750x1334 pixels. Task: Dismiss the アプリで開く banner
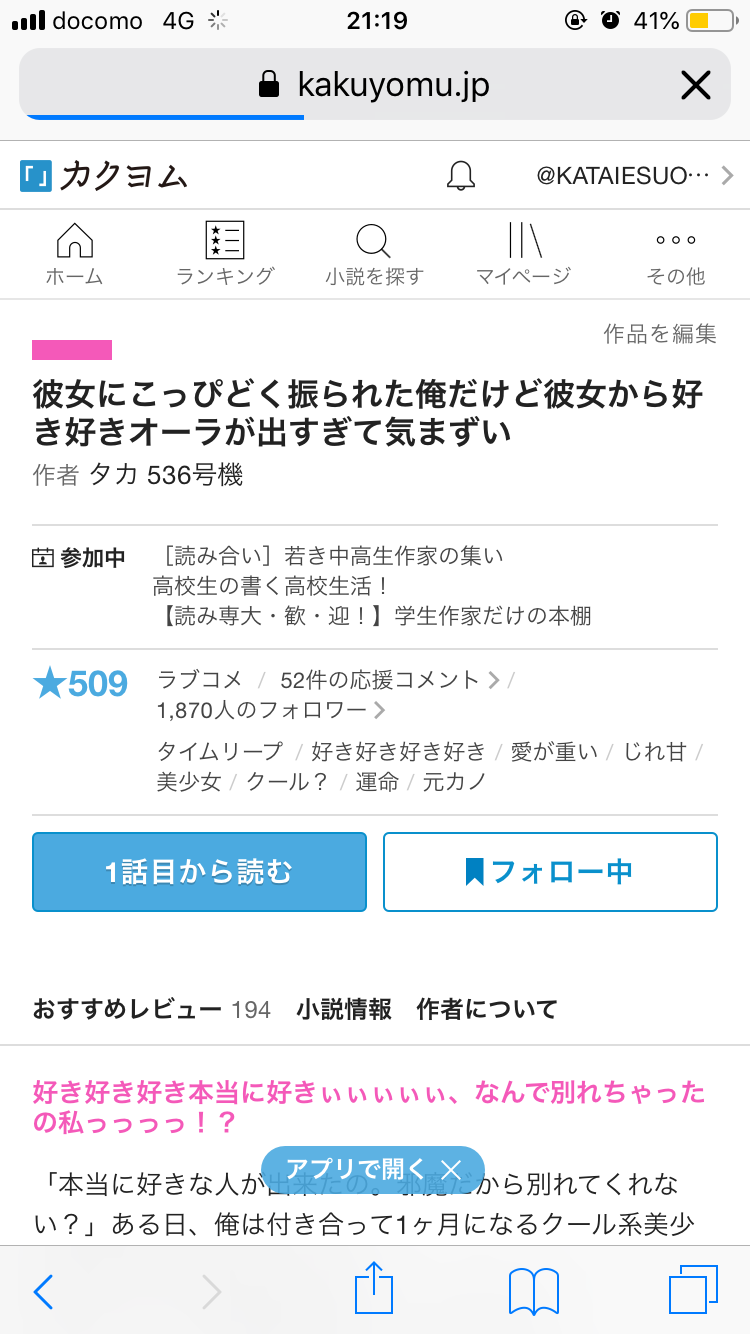[451, 1169]
